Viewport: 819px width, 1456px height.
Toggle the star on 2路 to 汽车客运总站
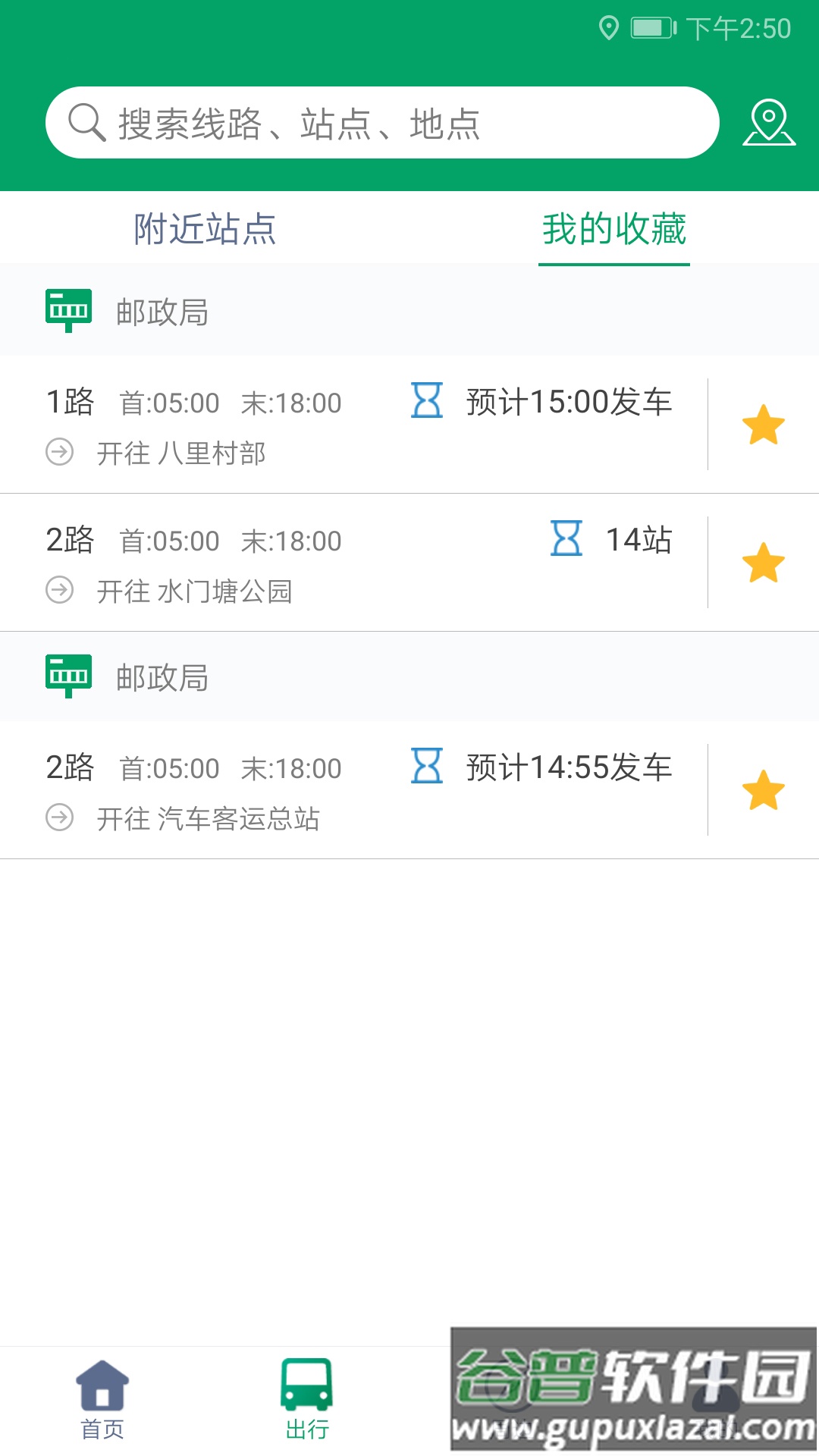point(762,791)
